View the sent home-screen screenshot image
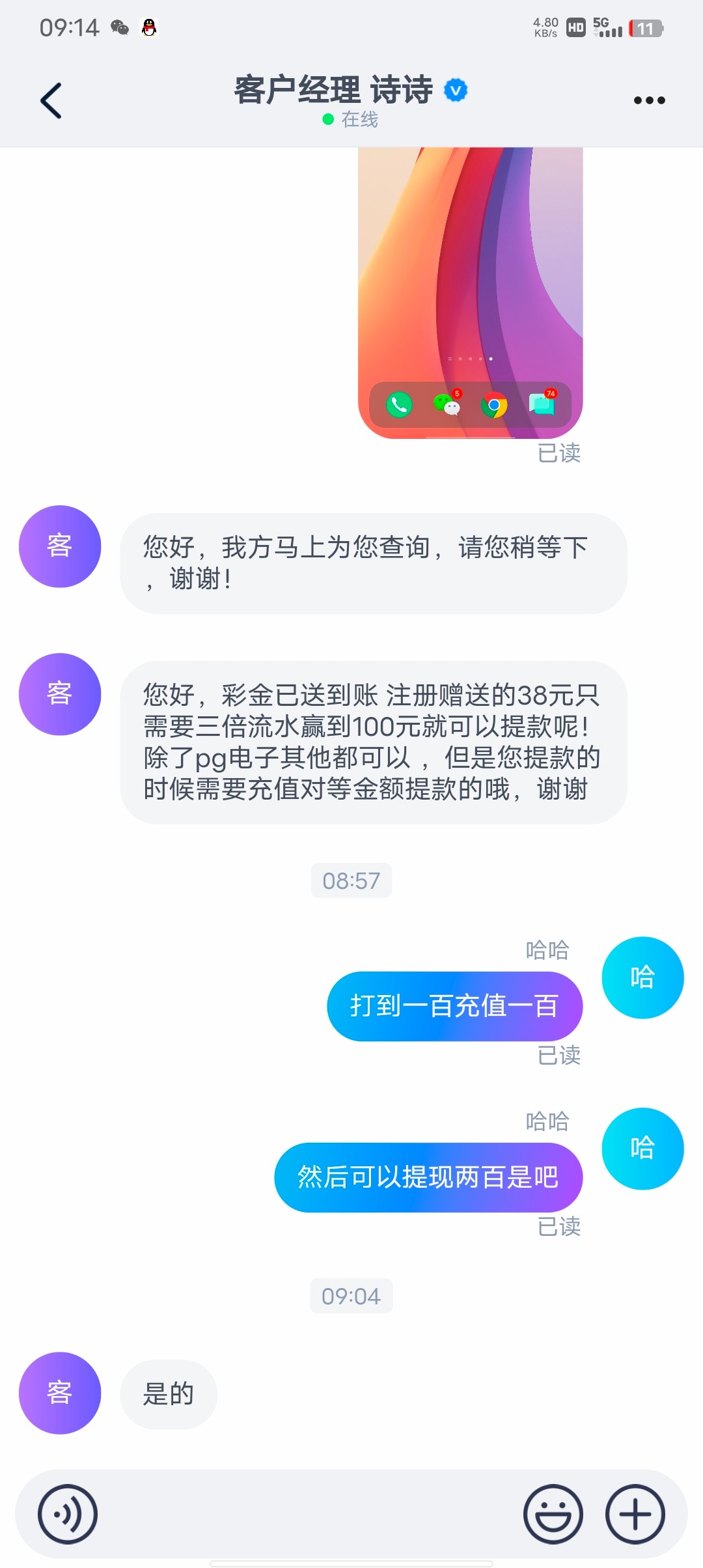The height and width of the screenshot is (1568, 703). pyautogui.click(x=470, y=293)
